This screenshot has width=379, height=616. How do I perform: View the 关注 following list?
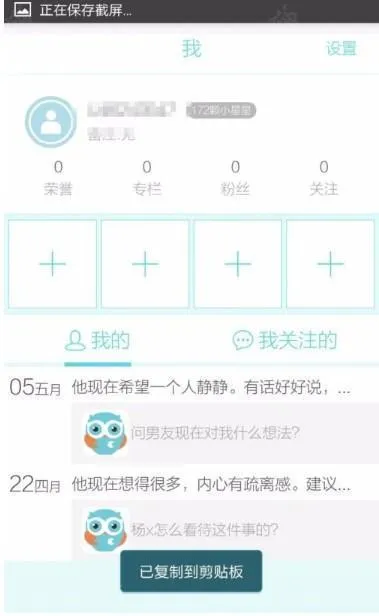(324, 178)
